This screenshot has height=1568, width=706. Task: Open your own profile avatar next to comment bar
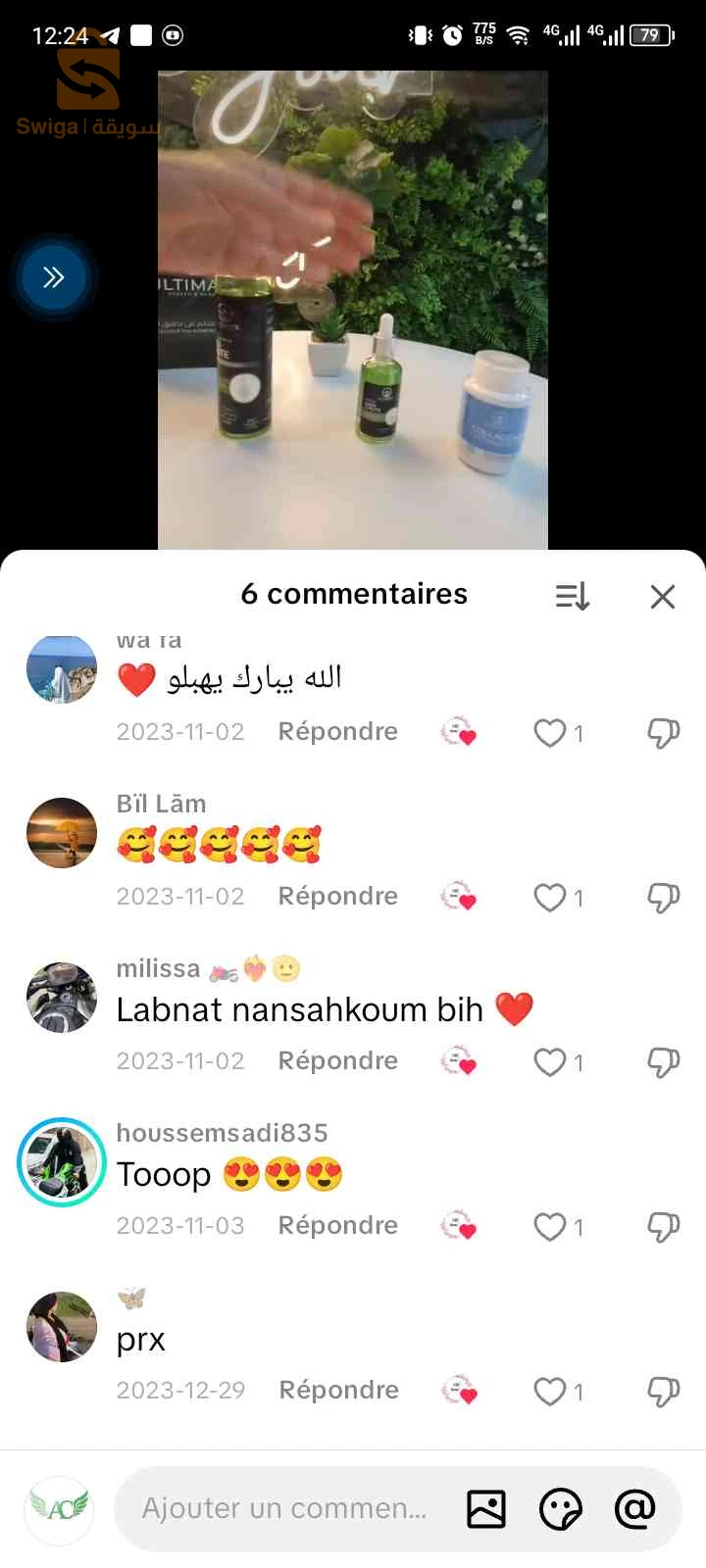click(58, 1509)
